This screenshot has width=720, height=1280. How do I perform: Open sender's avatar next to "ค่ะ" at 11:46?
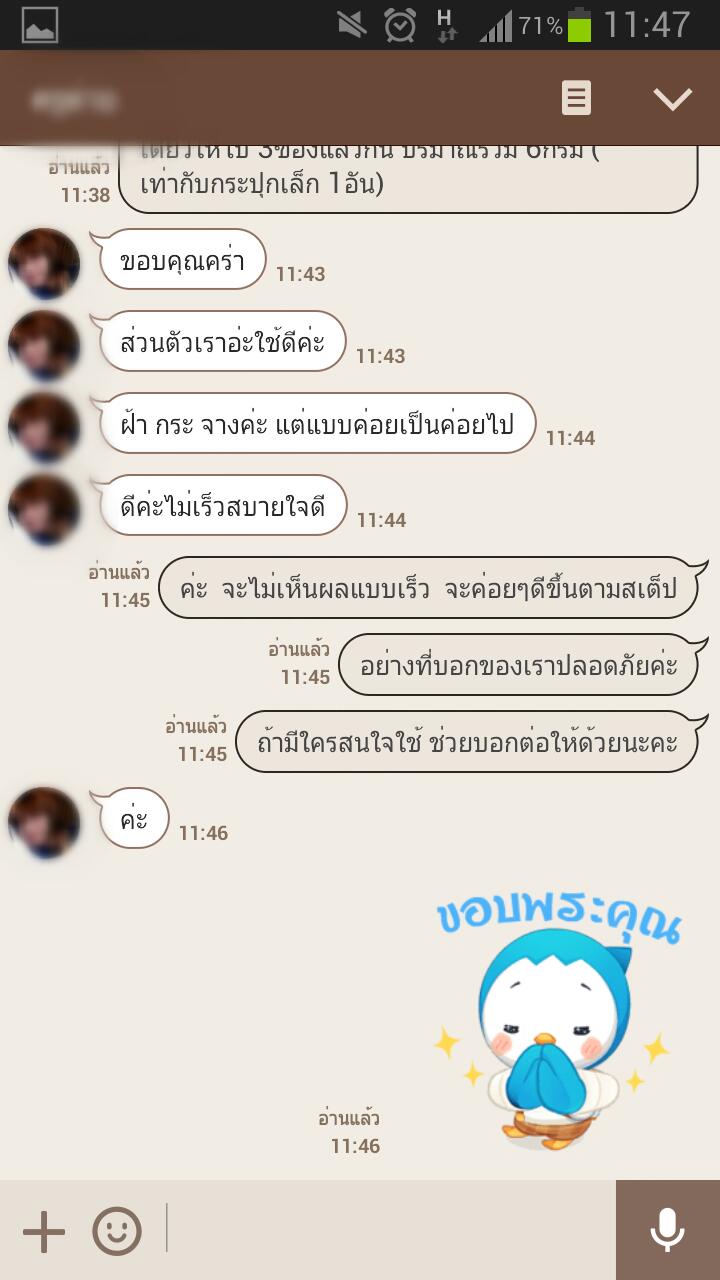pos(44,822)
